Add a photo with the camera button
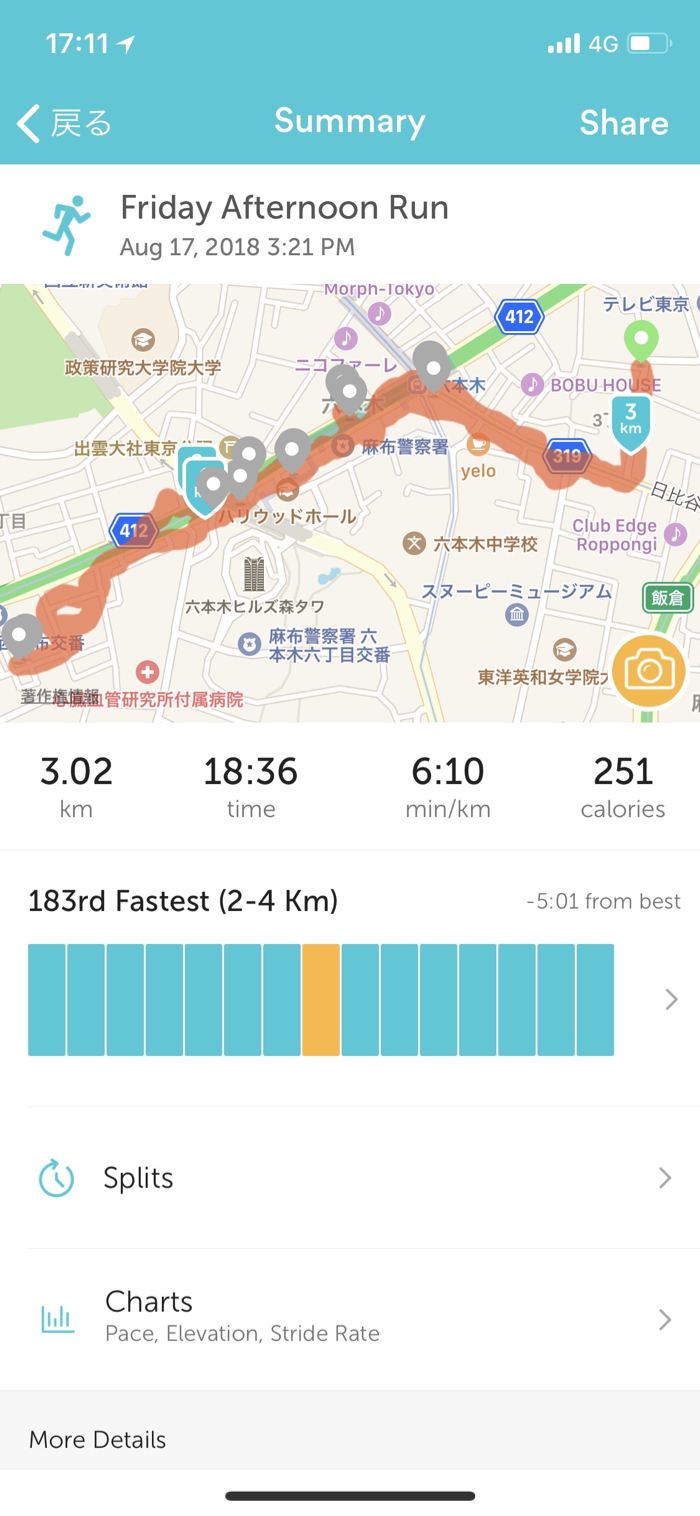Viewport: 700px width, 1516px height. tap(649, 670)
